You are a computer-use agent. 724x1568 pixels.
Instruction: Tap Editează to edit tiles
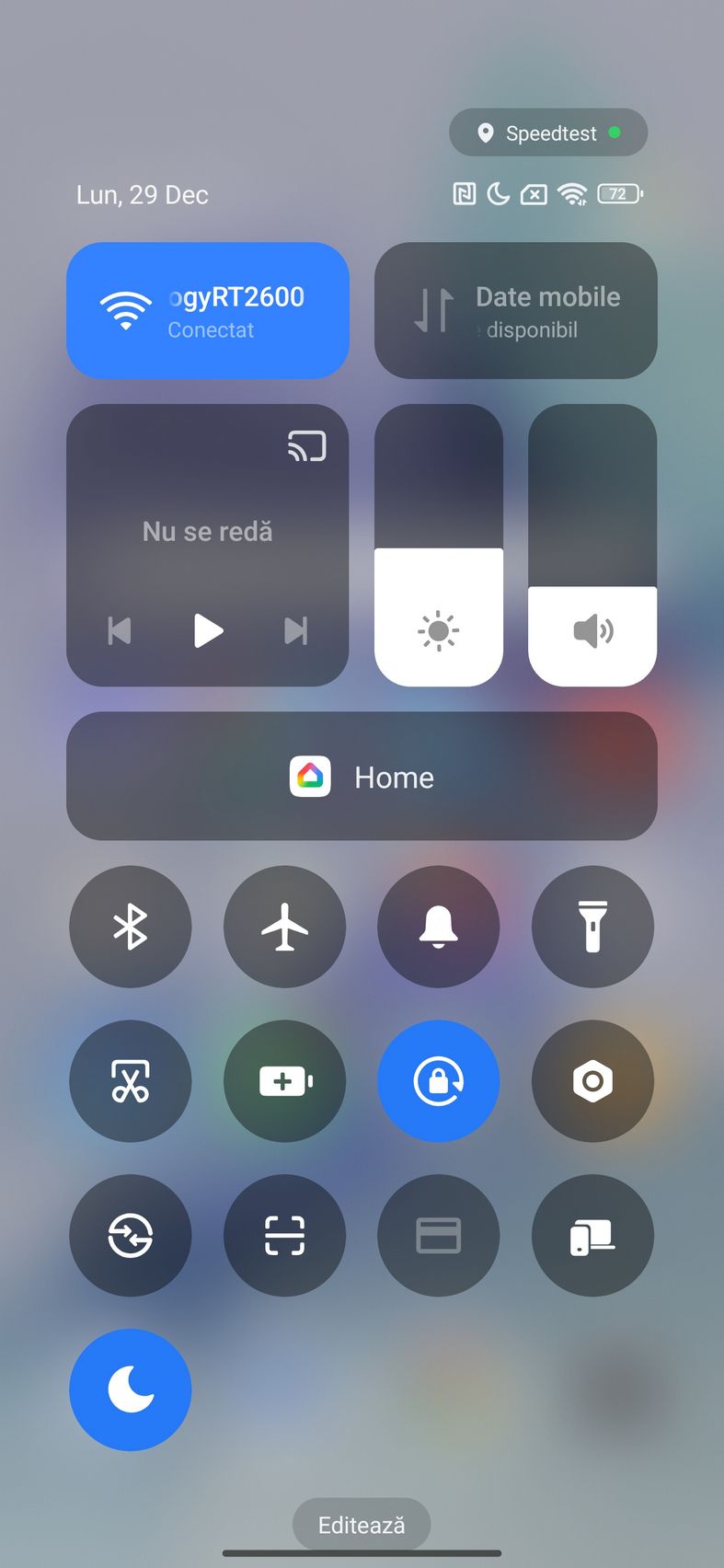coord(362,1525)
